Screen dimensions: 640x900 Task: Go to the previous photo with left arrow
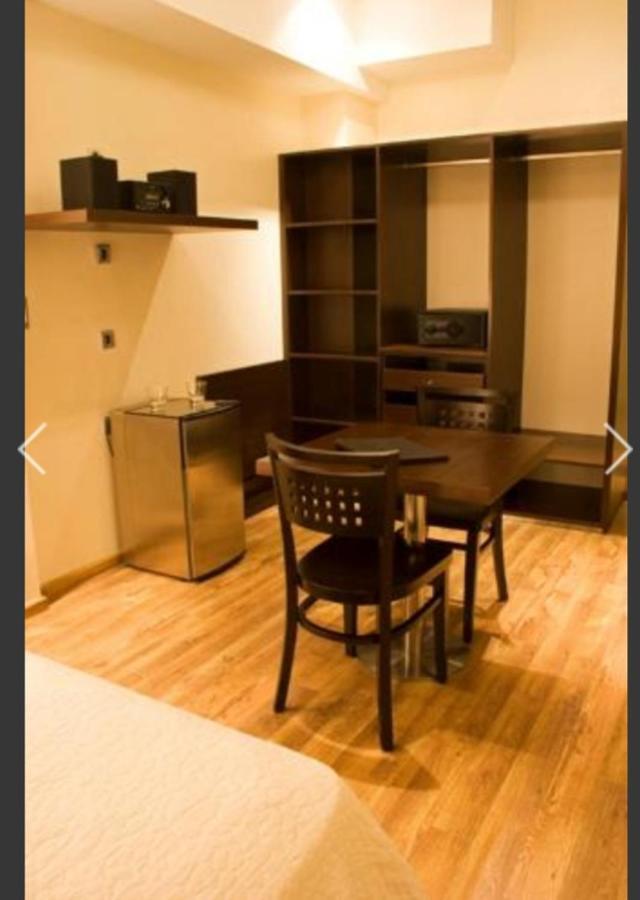coord(32,448)
